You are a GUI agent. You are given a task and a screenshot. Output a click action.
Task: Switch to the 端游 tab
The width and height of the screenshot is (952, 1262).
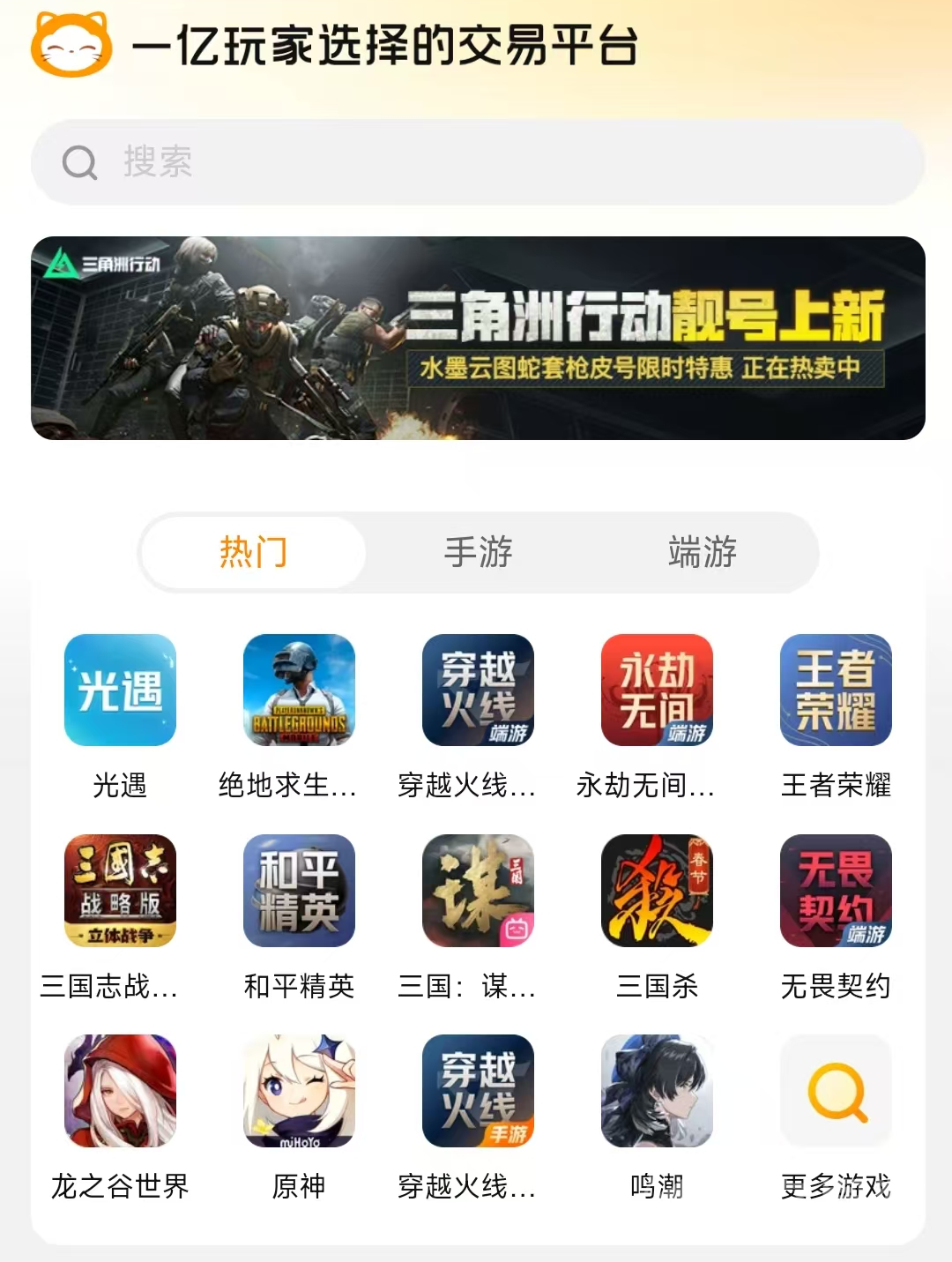(702, 552)
